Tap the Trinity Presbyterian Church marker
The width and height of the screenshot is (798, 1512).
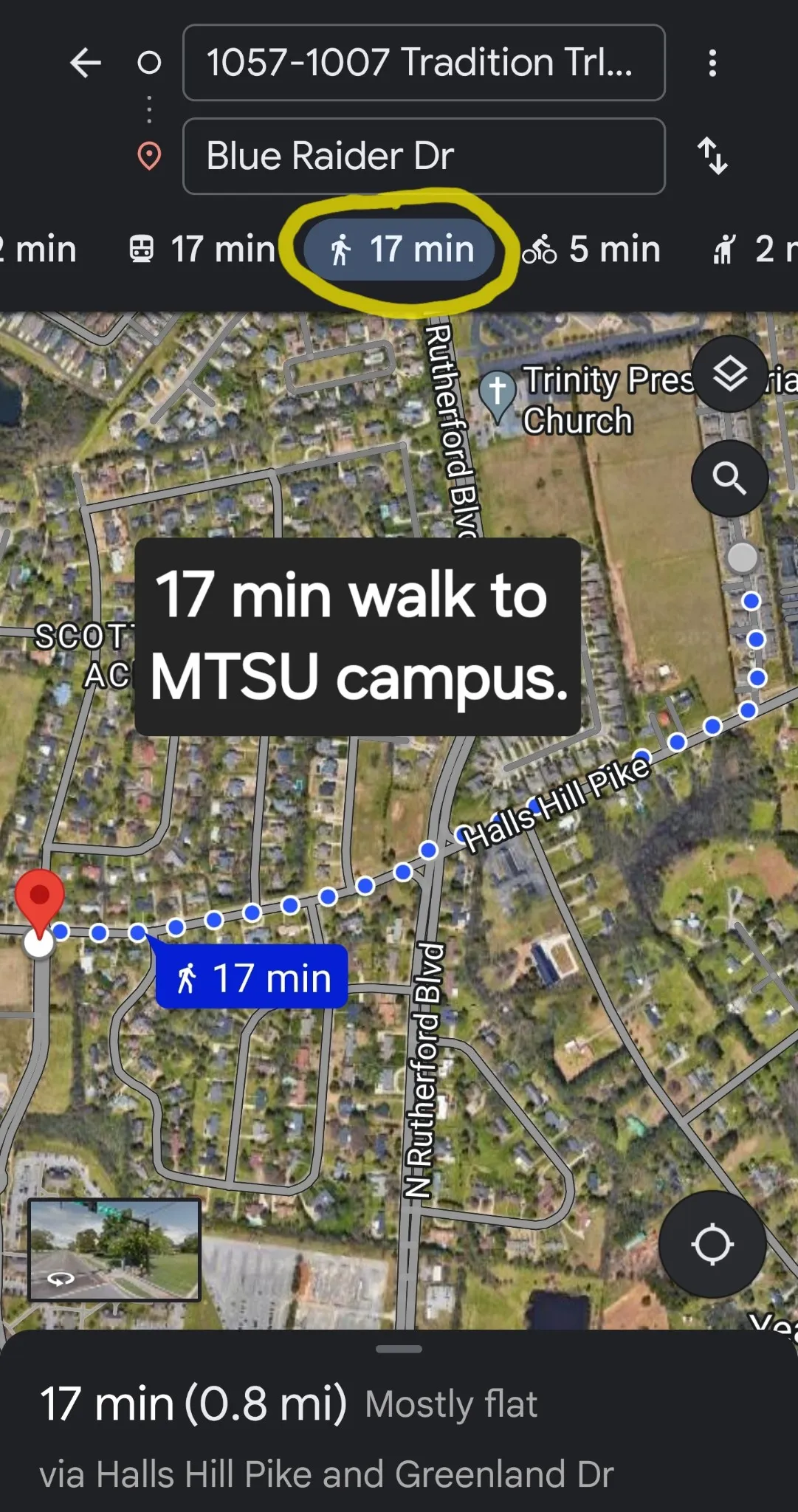pos(498,391)
